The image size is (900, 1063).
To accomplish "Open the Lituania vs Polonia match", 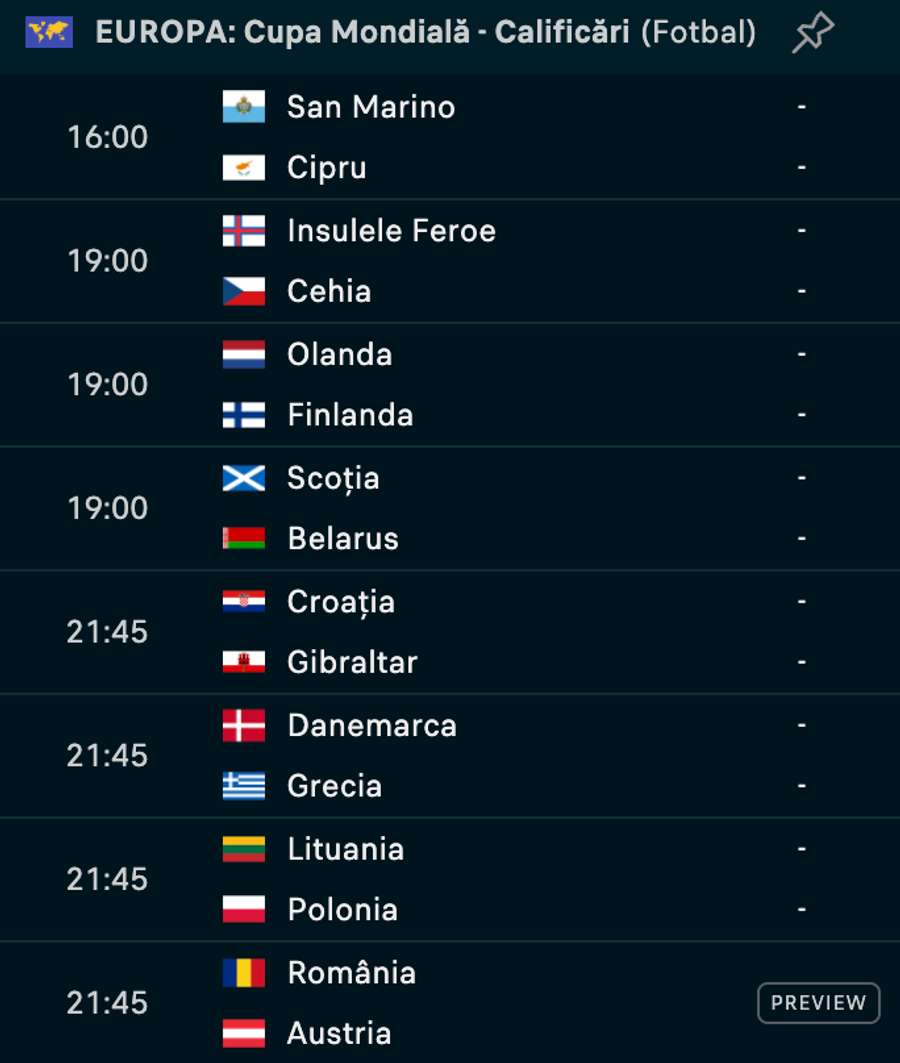I will click(450, 879).
